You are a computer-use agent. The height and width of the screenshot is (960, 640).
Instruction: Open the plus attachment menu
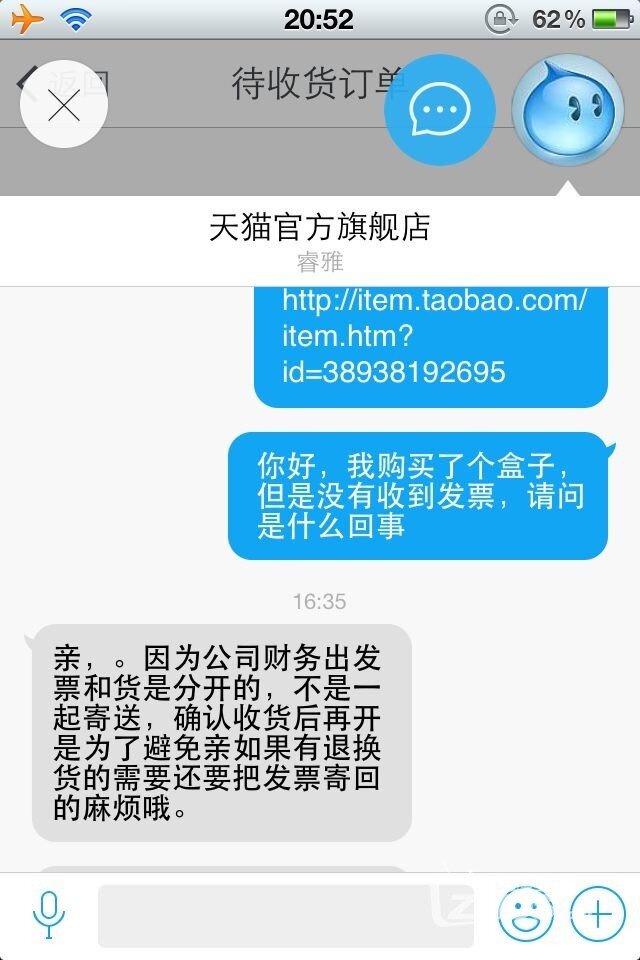[x=597, y=914]
